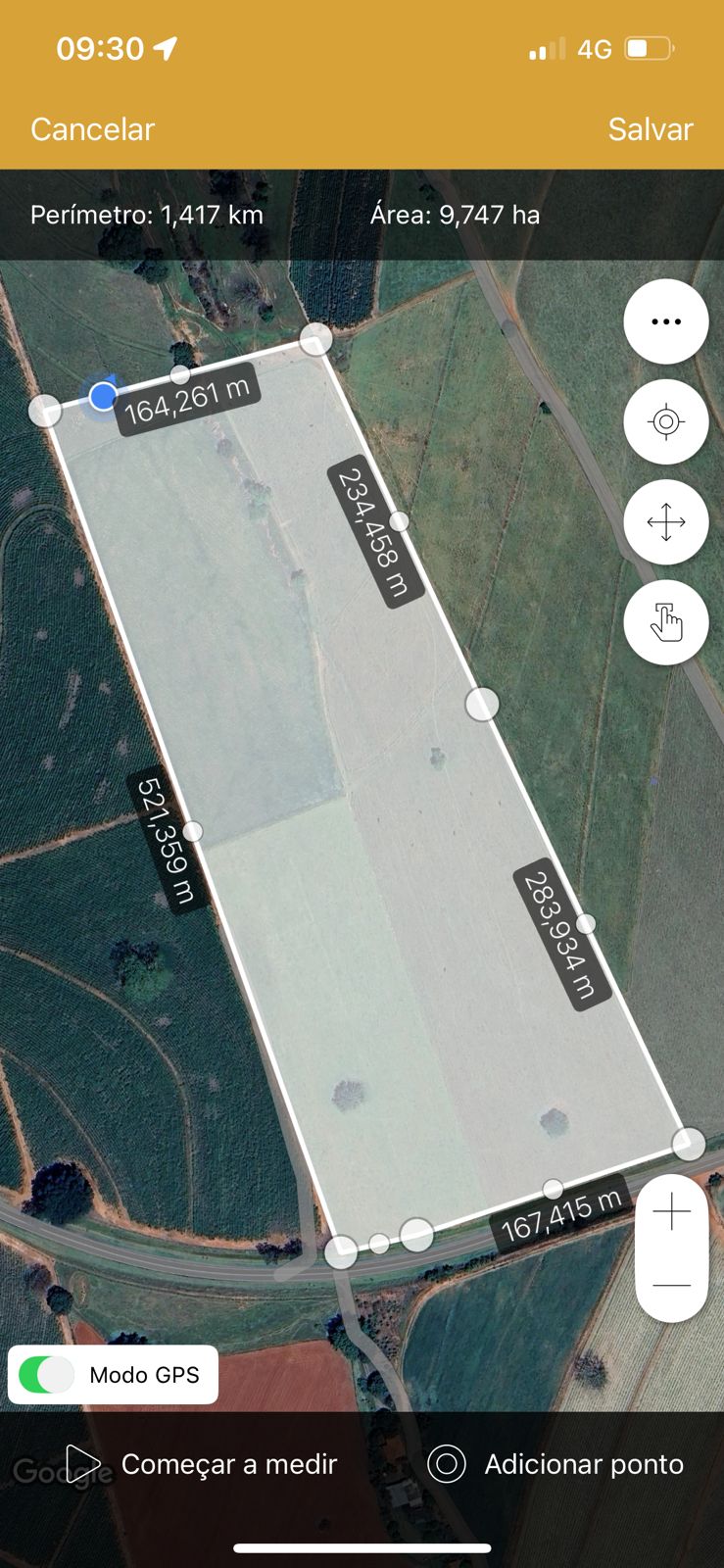This screenshot has height=1568, width=724.
Task: Select the hand pointer touch tool
Action: (x=666, y=622)
